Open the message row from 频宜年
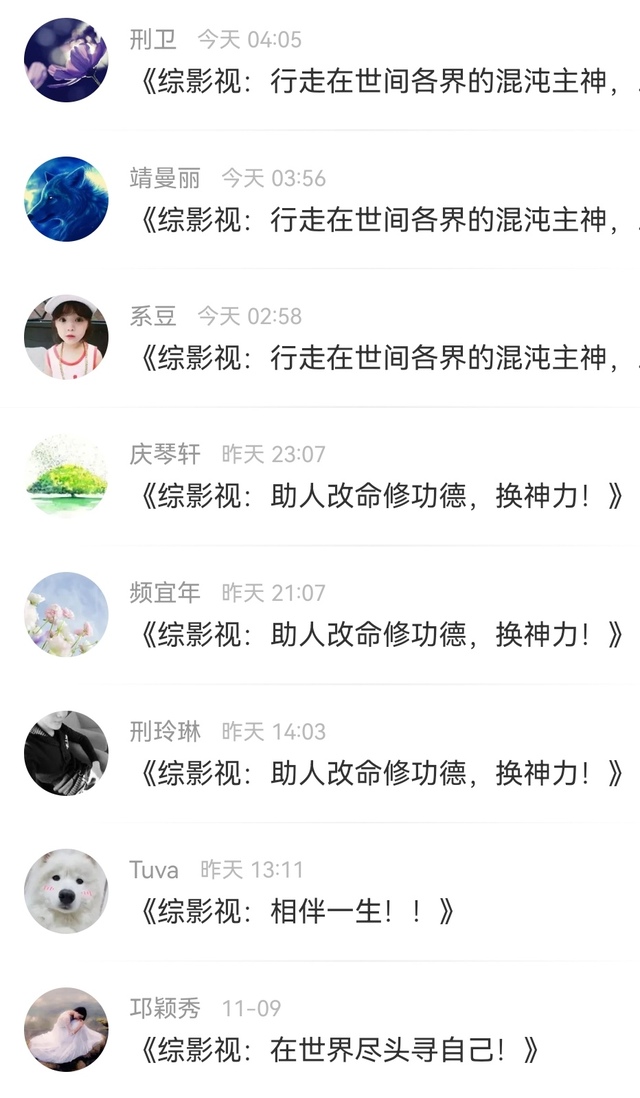This screenshot has width=640, height=1098. pos(320,615)
